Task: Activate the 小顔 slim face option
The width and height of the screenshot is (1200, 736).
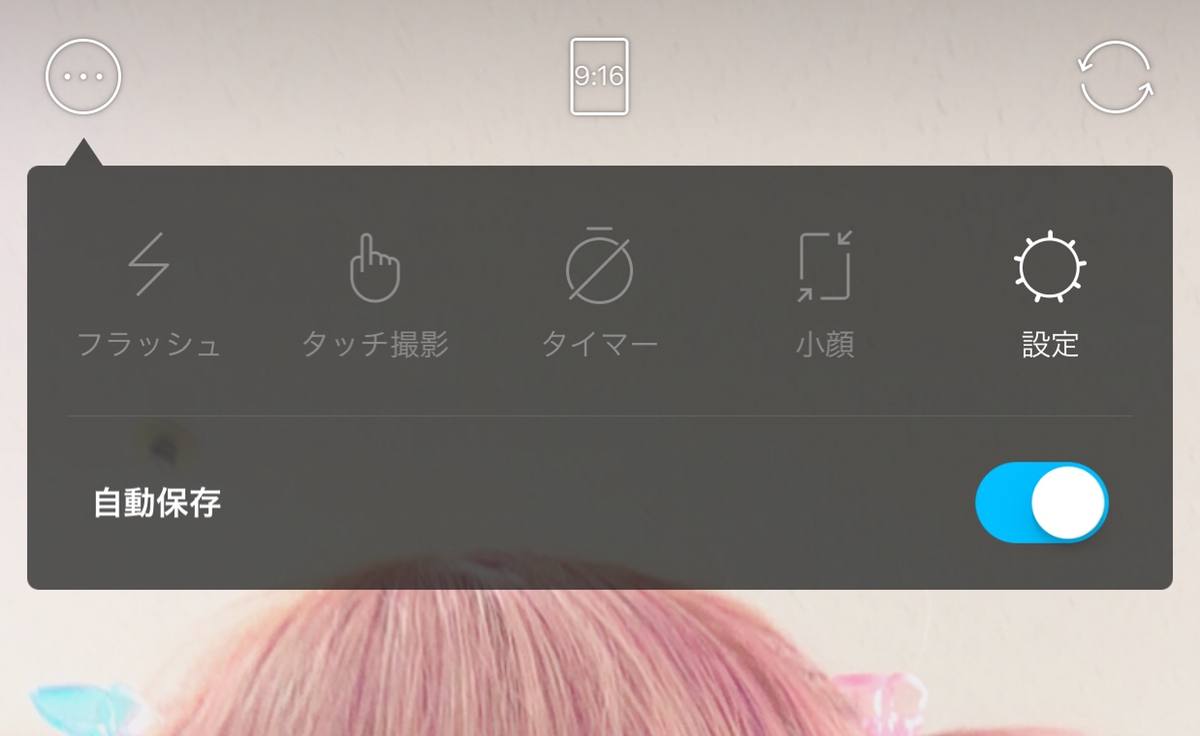Action: 825,292
